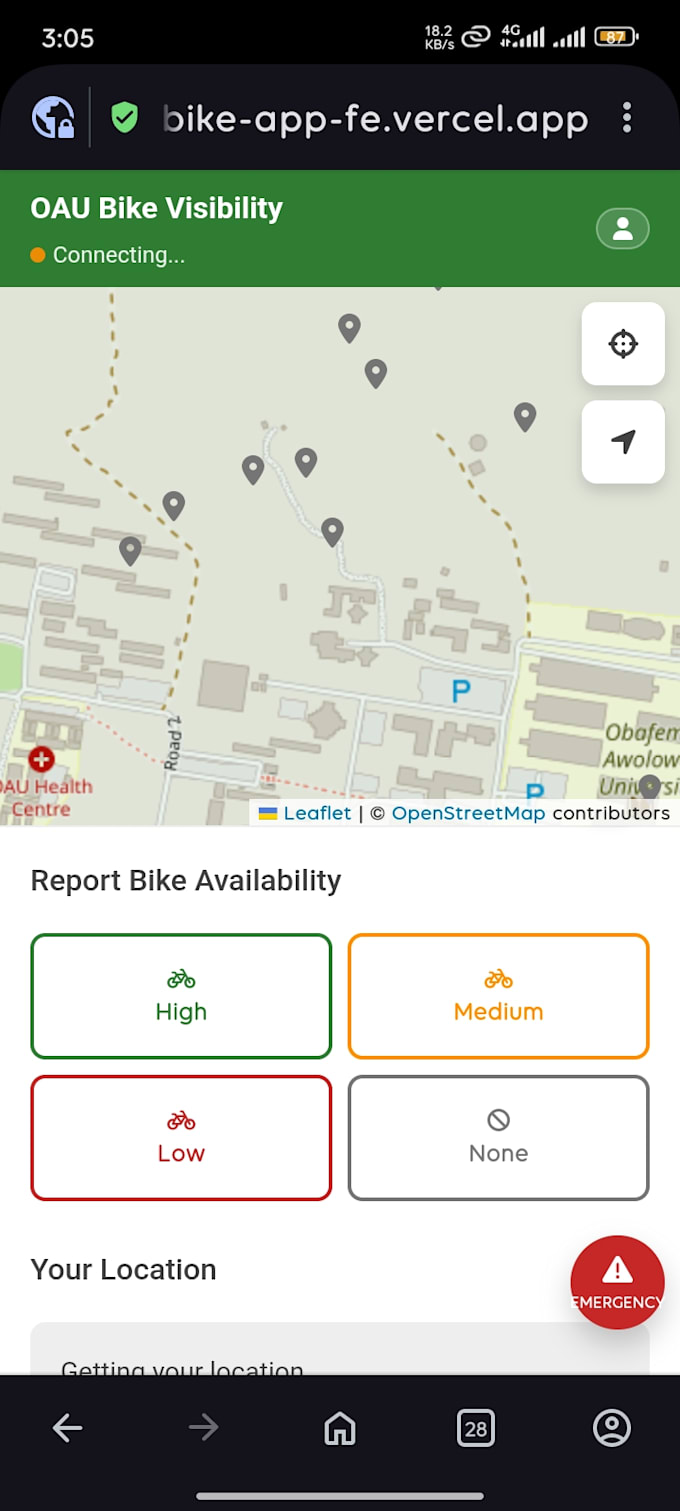
Task: Report Medium bike availability
Action: (498, 996)
